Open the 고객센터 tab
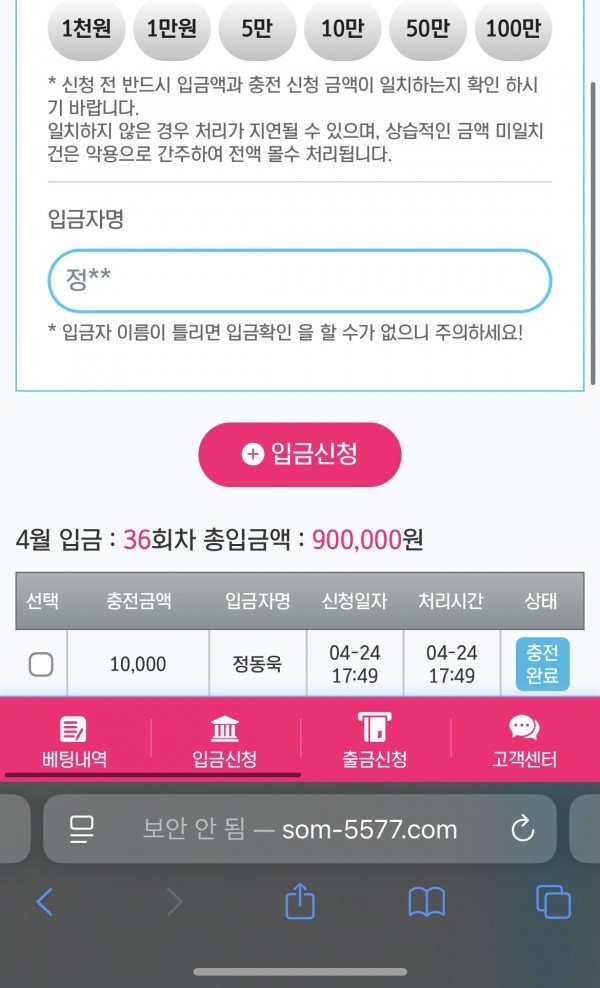Screen dimensions: 600x988 click(x=524, y=741)
